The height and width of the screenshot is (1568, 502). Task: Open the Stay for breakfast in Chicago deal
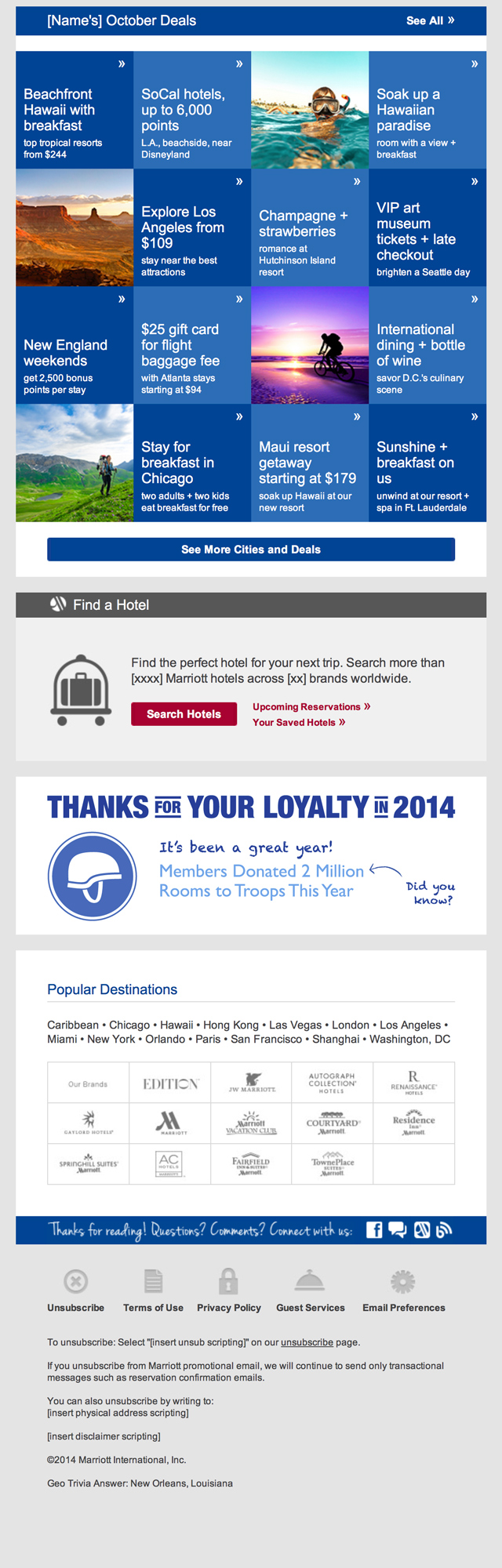[192, 463]
